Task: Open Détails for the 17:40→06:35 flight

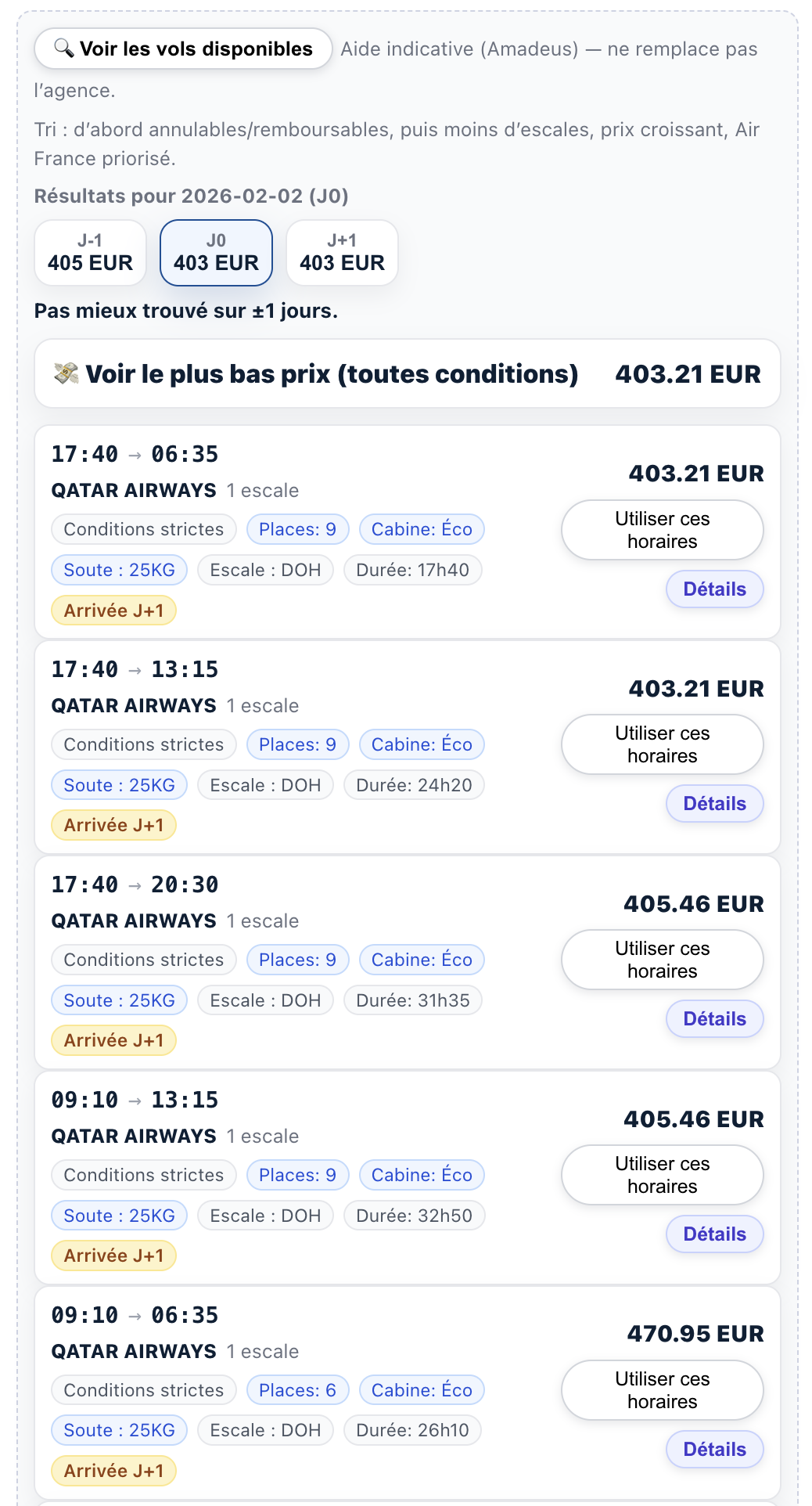Action: (x=714, y=589)
